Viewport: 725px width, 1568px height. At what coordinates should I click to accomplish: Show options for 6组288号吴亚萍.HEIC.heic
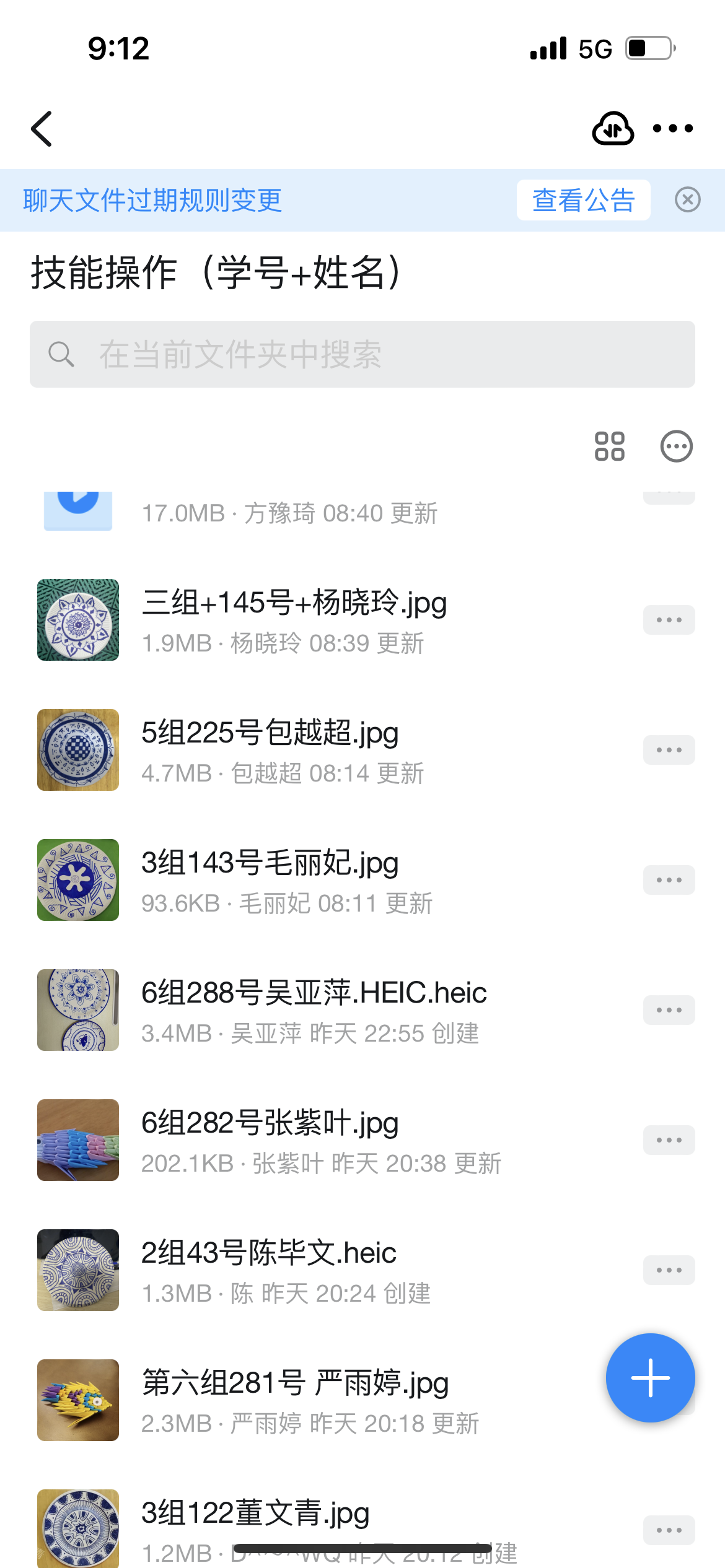point(669,1010)
